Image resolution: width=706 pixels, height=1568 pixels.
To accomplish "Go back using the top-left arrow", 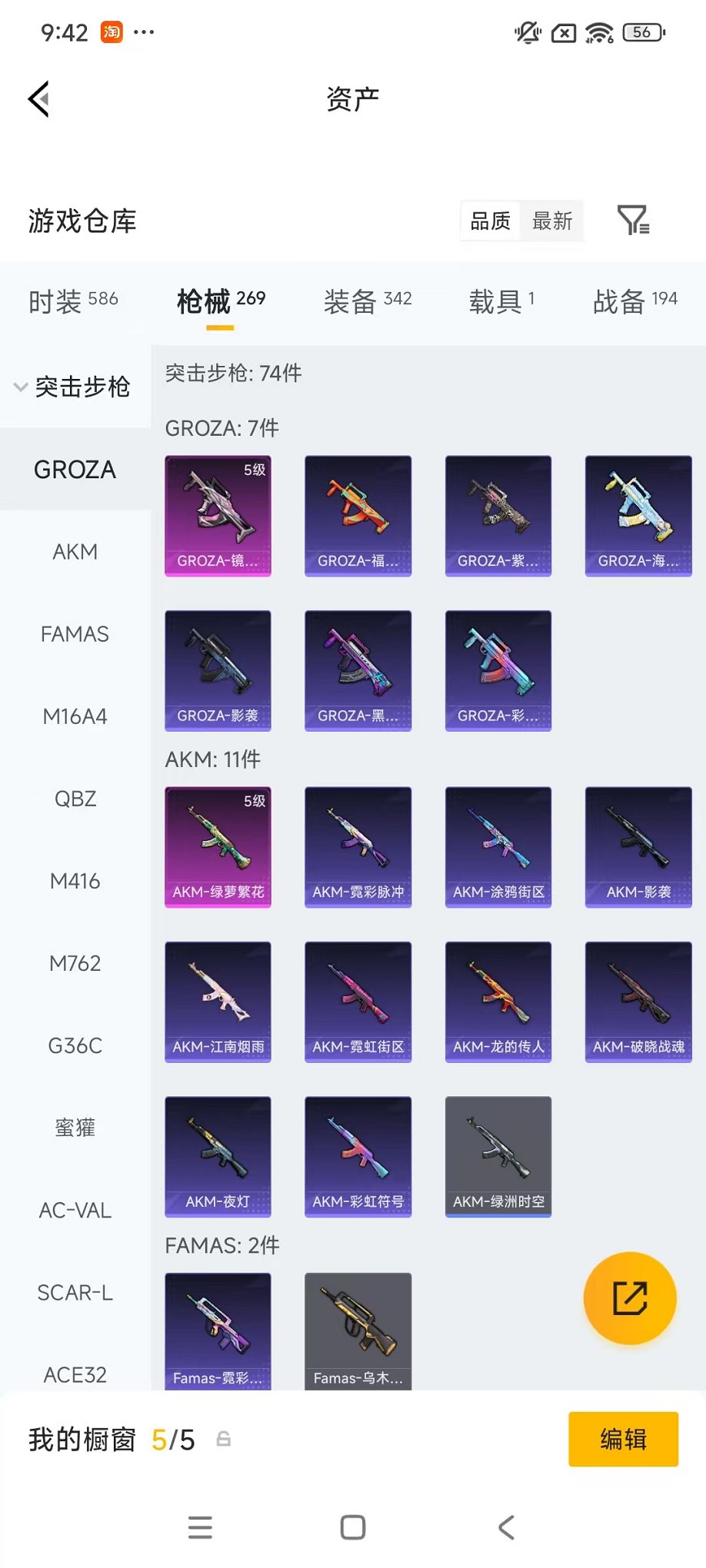I will click(39, 99).
